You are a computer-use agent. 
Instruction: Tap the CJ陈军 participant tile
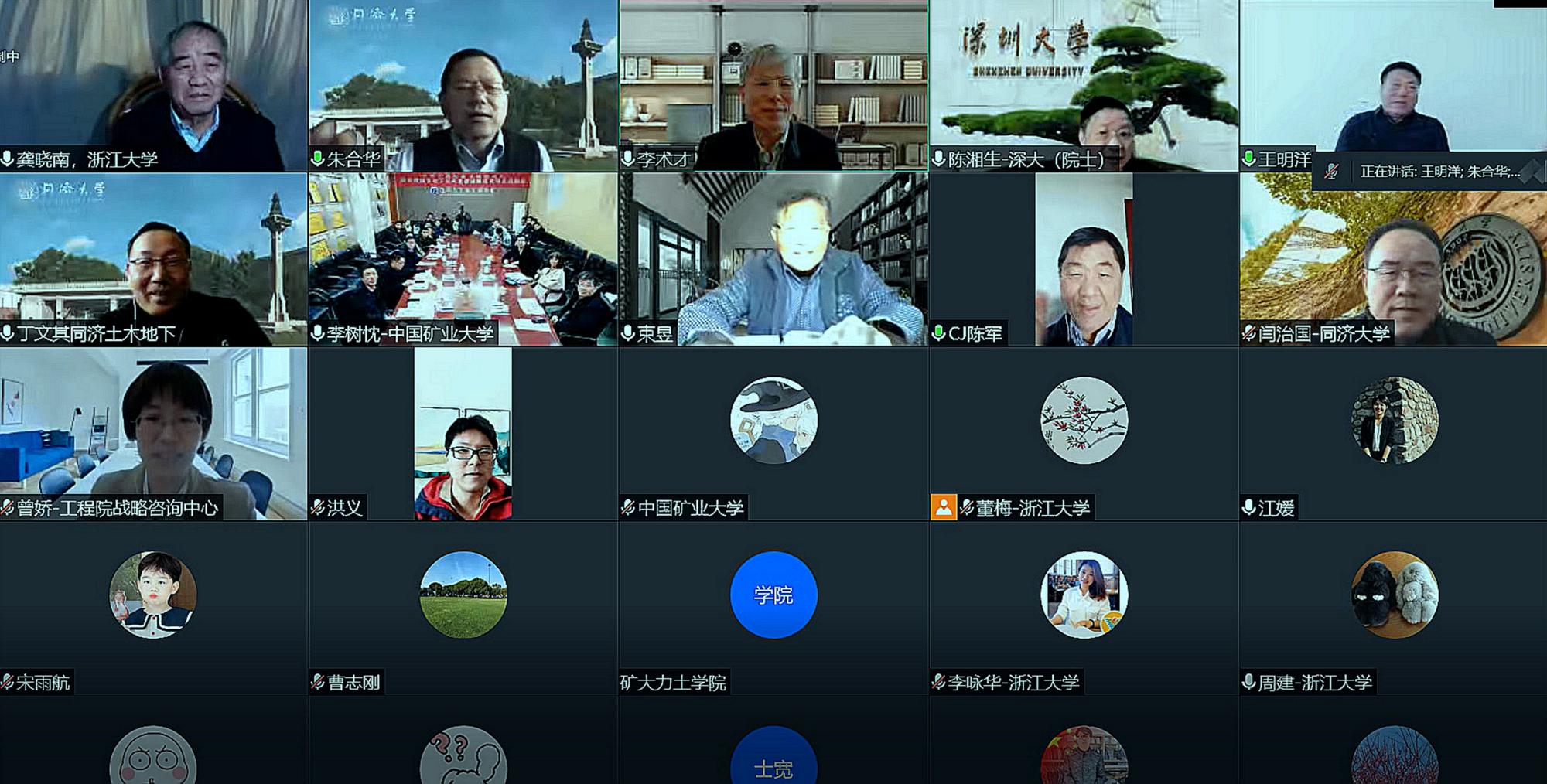(1083, 259)
